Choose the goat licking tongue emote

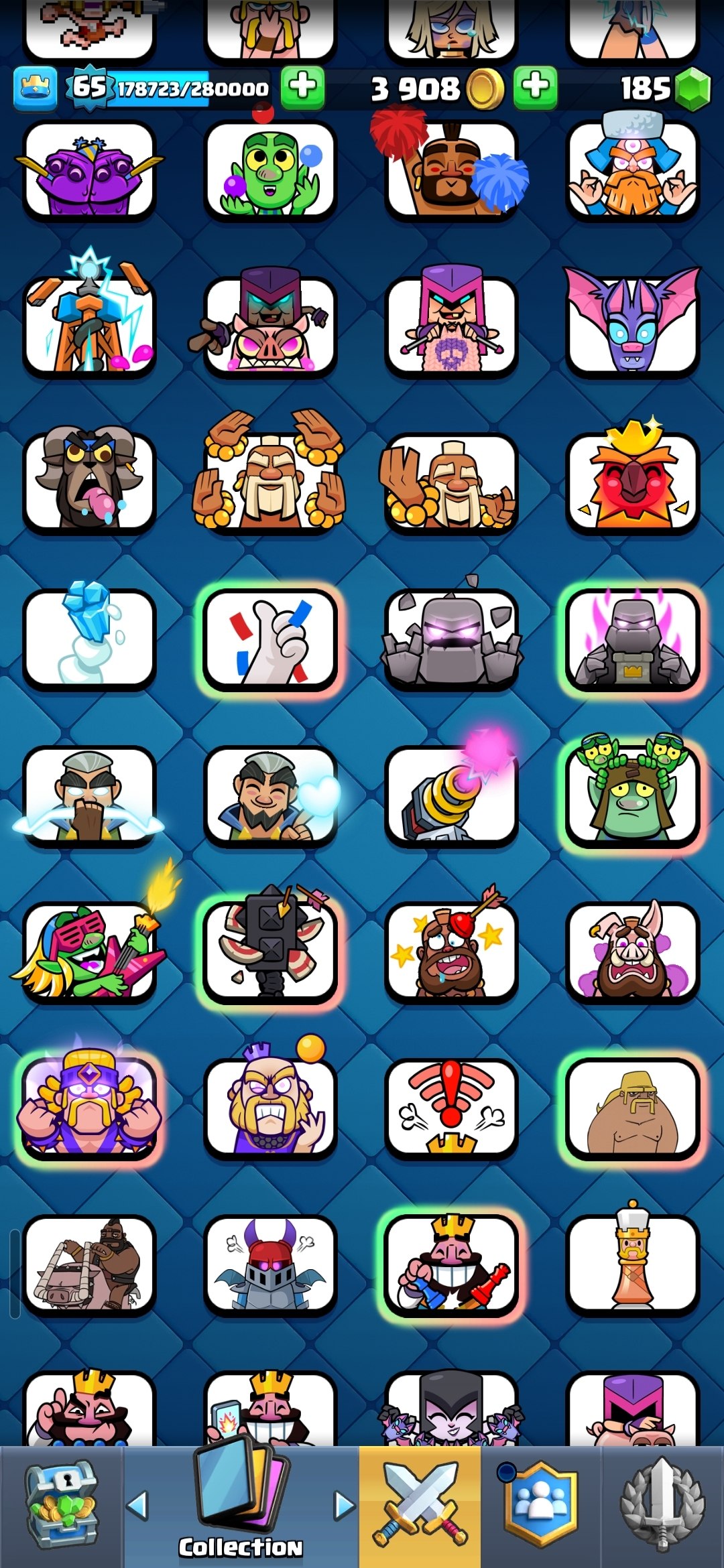[89, 479]
